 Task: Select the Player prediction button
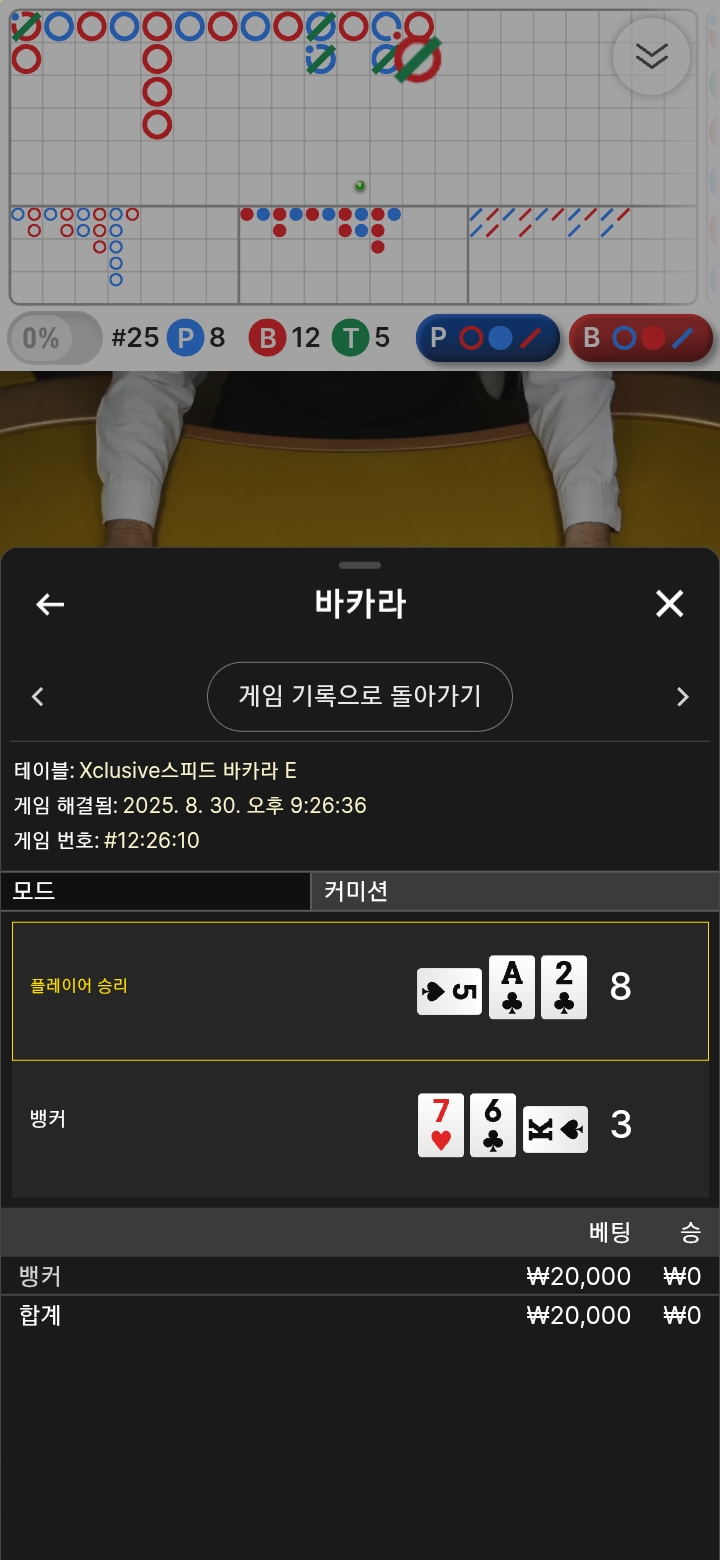click(x=487, y=338)
